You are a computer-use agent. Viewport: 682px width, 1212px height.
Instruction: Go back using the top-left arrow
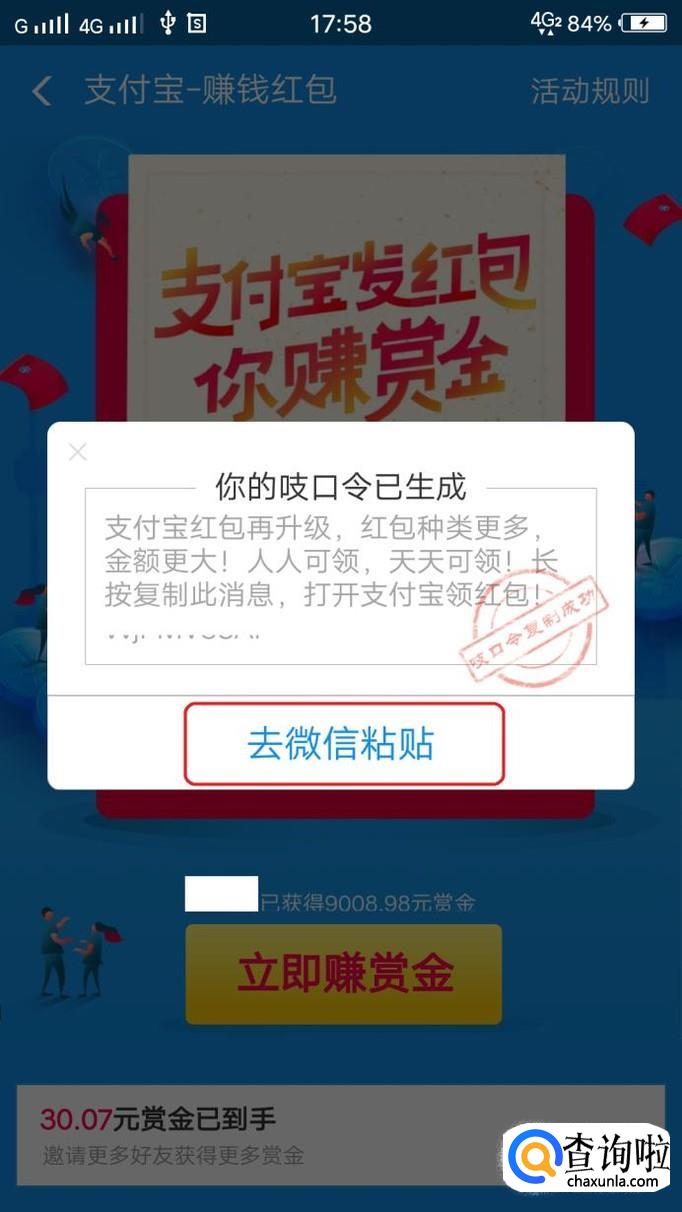tap(42, 91)
